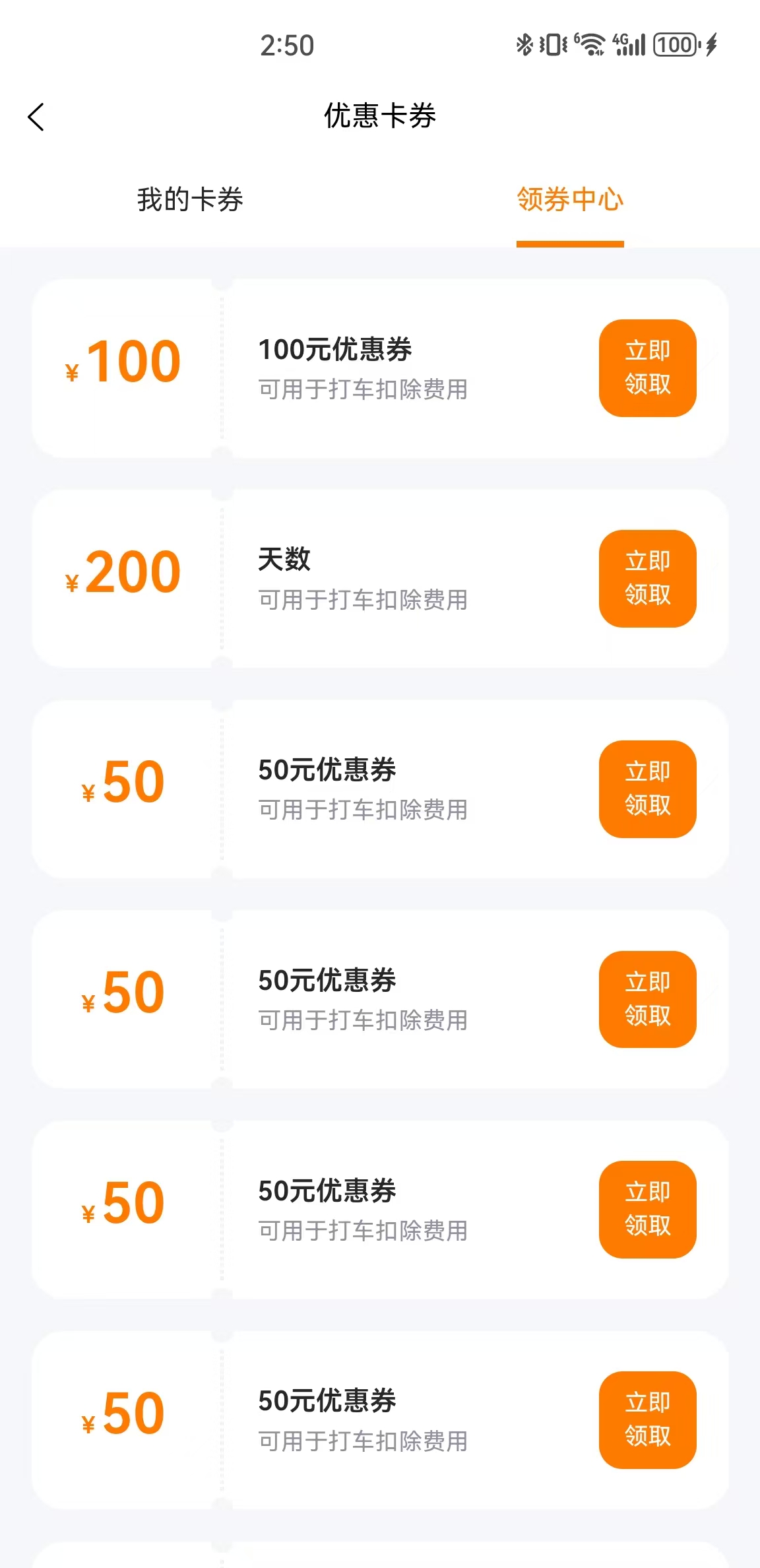Go back from the 优惠卡券 page

click(x=36, y=117)
